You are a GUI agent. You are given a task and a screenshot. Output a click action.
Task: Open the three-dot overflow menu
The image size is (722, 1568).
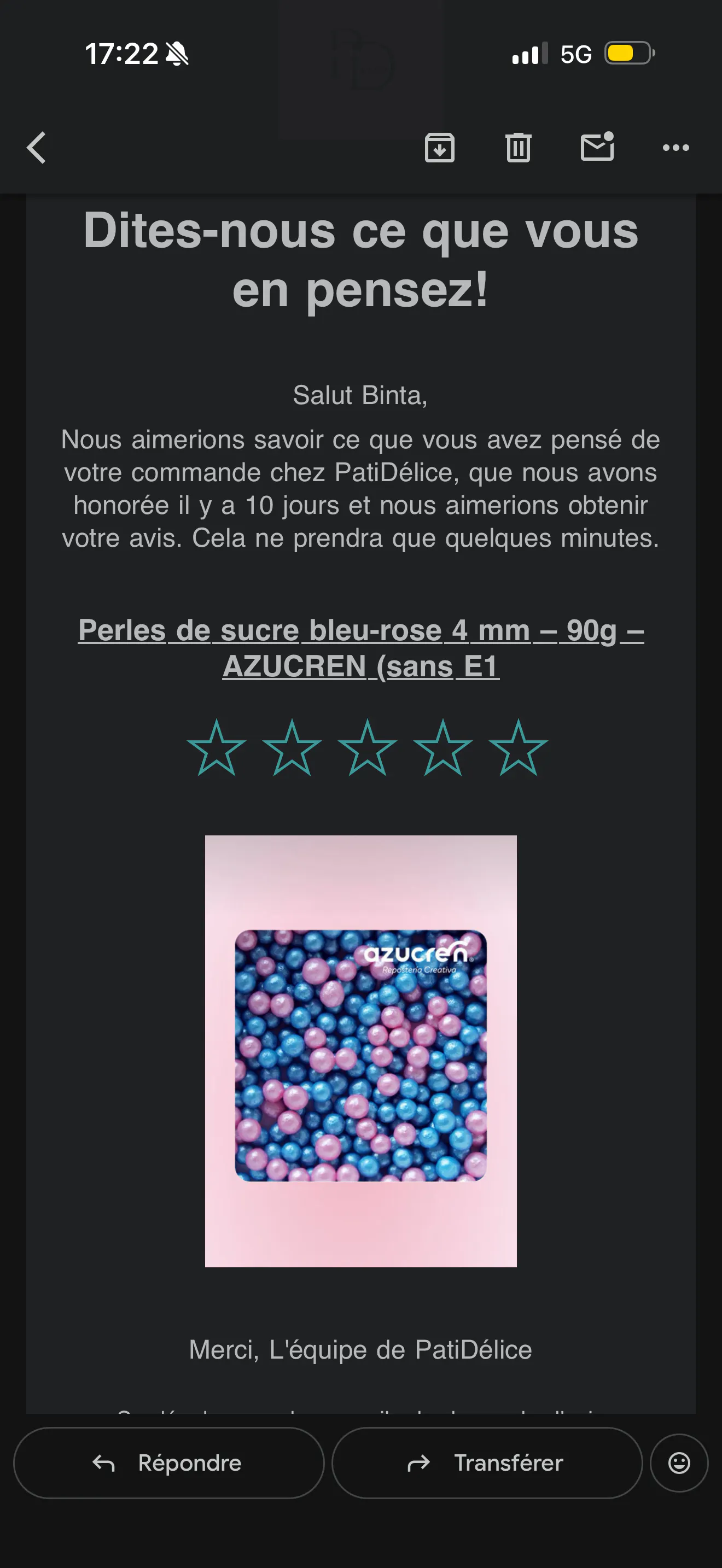(x=676, y=148)
